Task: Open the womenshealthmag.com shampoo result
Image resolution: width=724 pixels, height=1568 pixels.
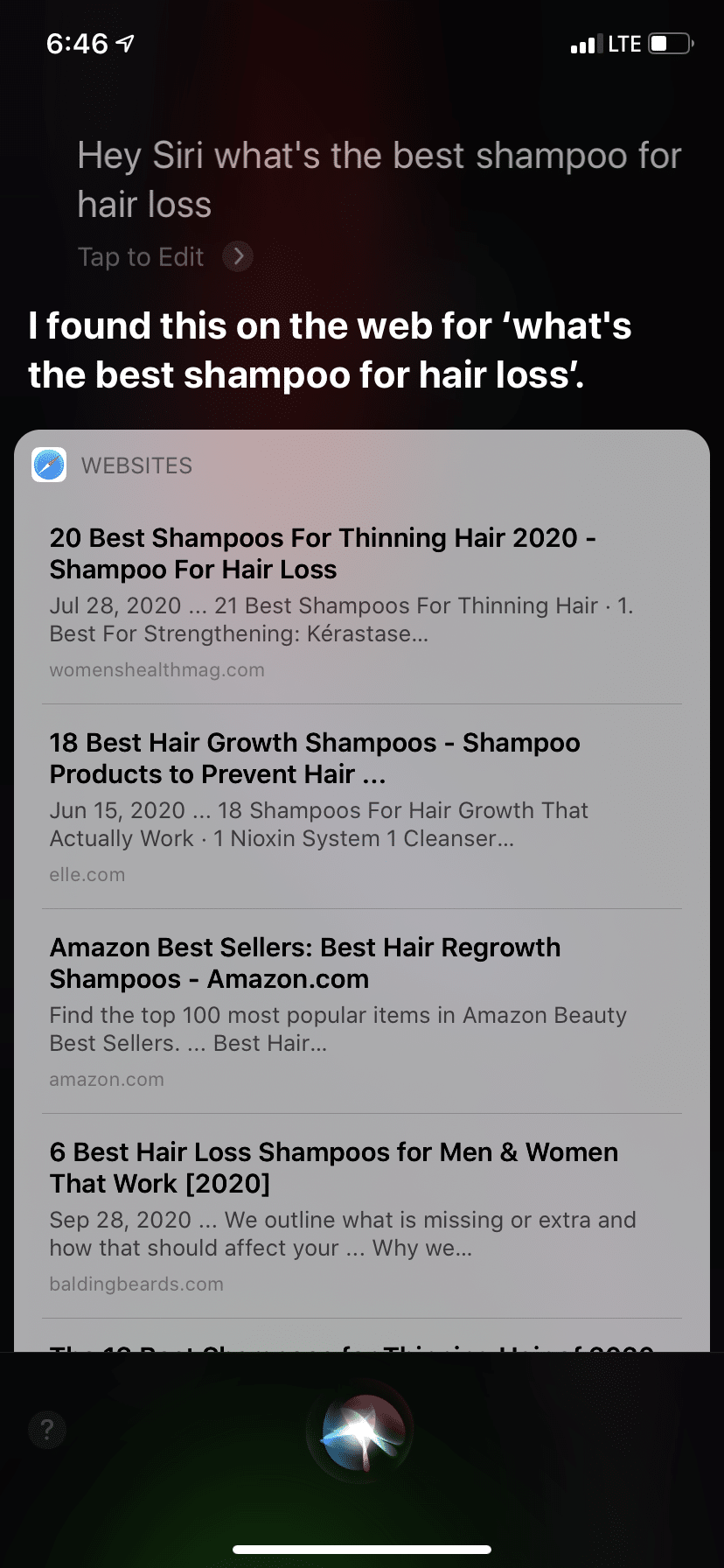Action: pyautogui.click(x=362, y=602)
